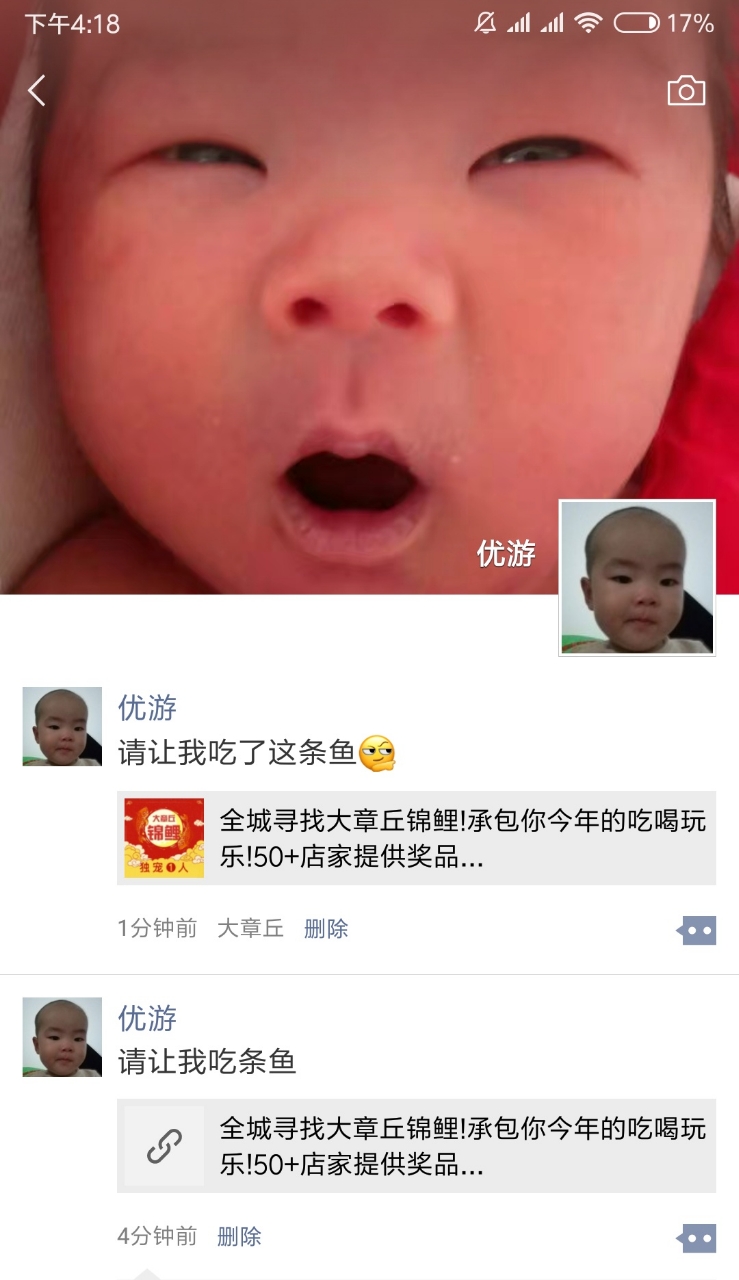Open the profile avatar beside the cover name 优游
739x1280 pixels.
pos(637,578)
